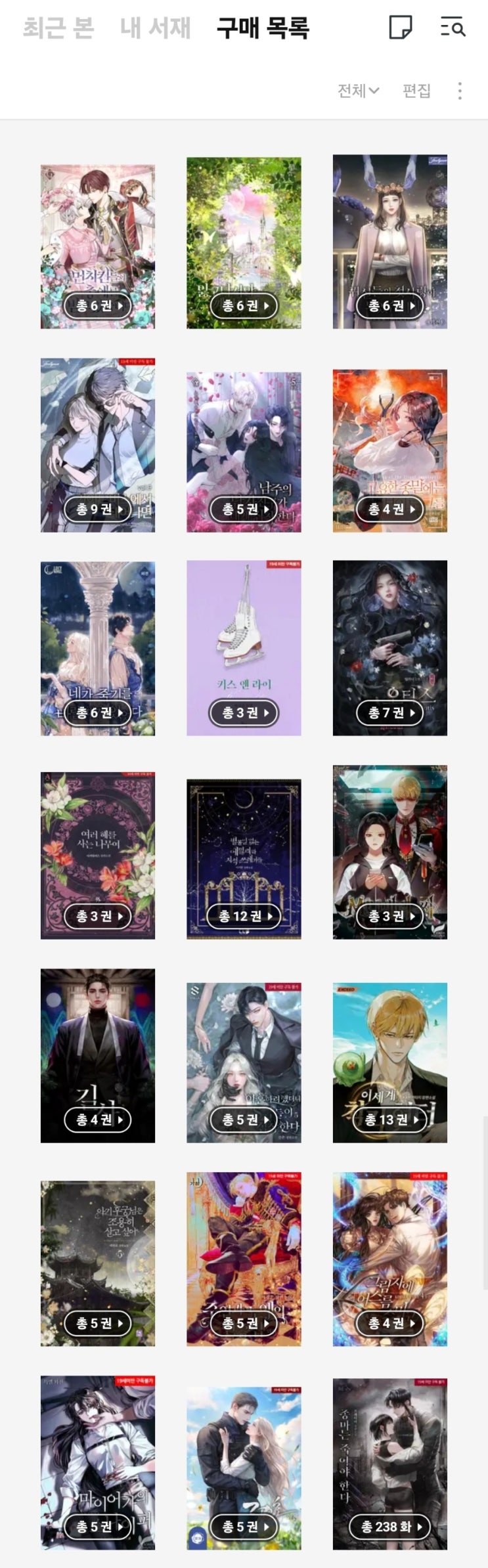Open 여러 해를 사는 나무여 book
This screenshot has height=1568, width=488.
click(98, 854)
